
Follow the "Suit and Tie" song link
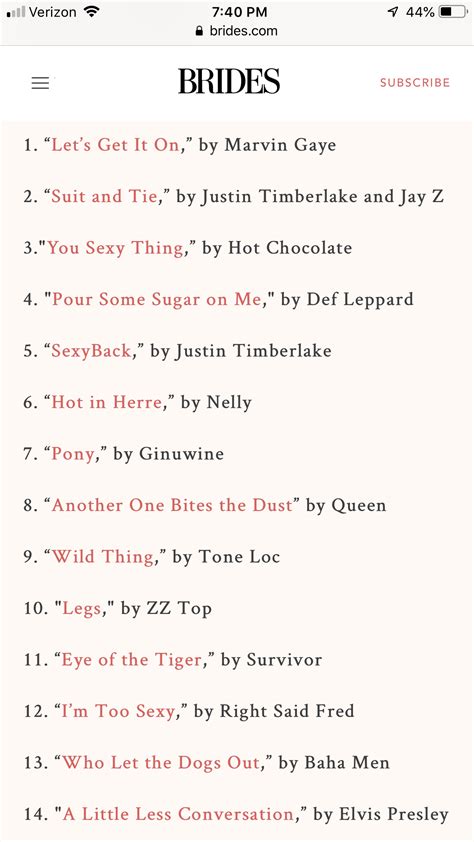104,197
